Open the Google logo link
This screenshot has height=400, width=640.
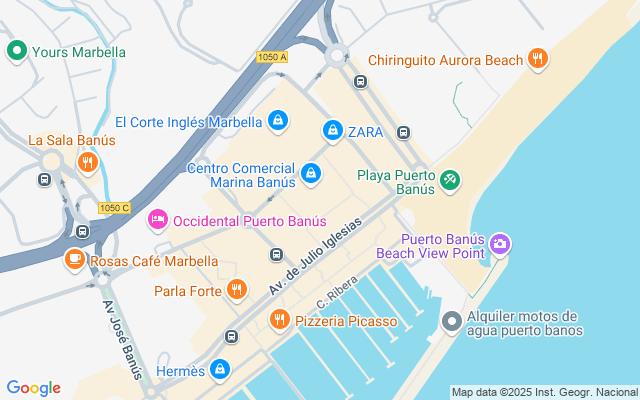33,388
